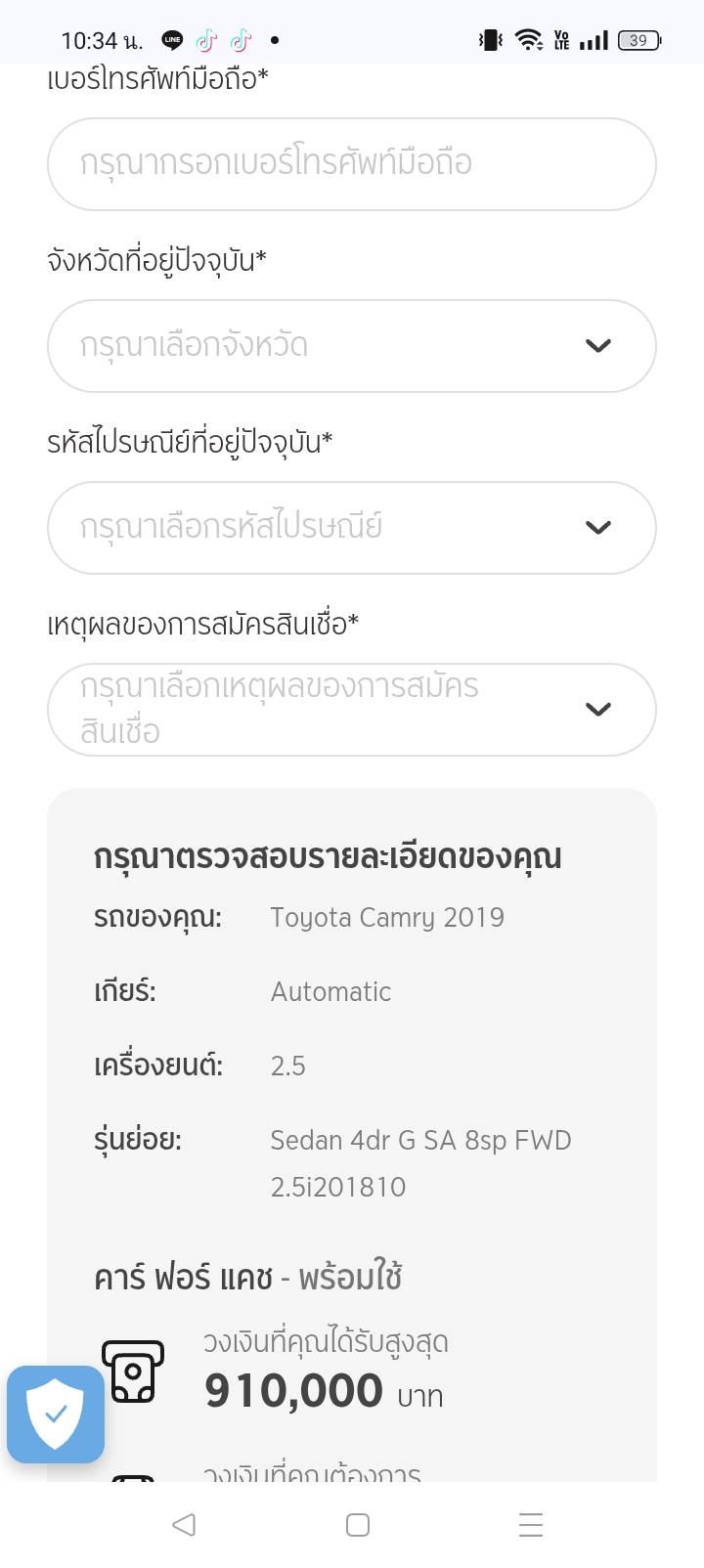Open the recent apps menu
The width and height of the screenshot is (704, 1568).
click(530, 1524)
